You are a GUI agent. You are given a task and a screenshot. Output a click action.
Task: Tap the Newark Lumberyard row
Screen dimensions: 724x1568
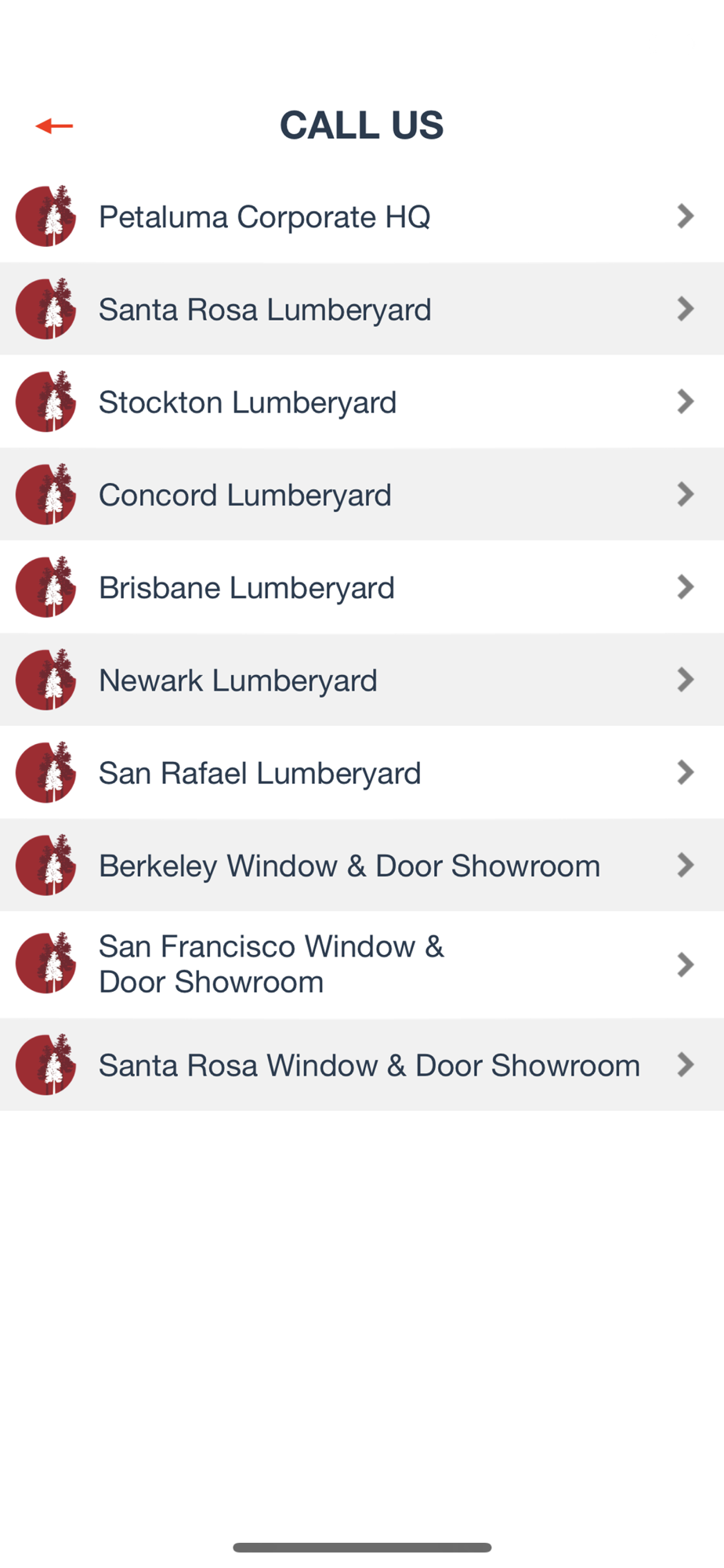pos(360,680)
